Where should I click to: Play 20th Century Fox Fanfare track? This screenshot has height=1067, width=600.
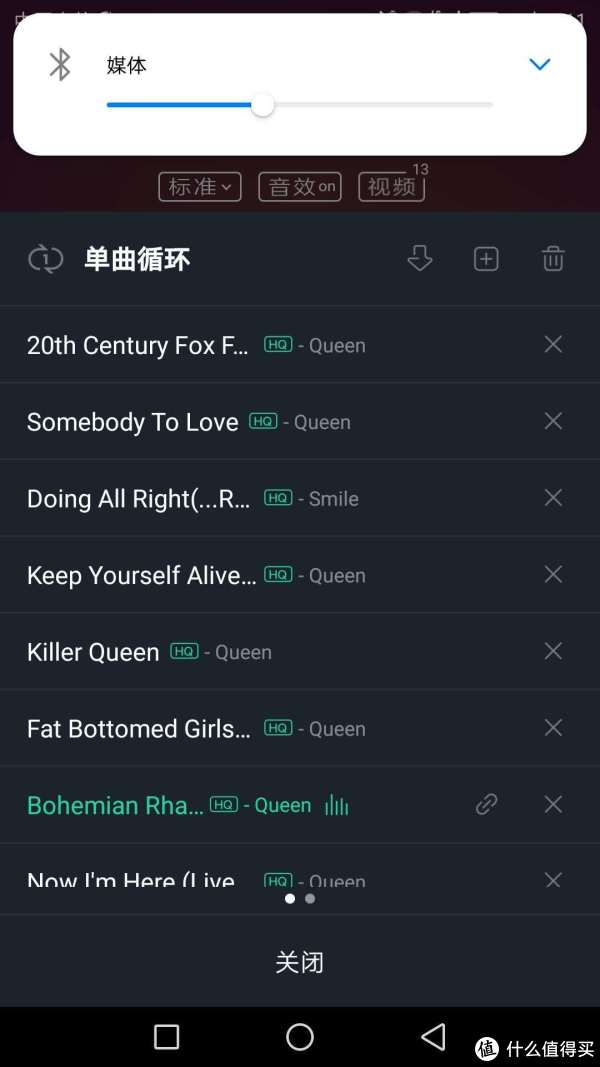click(138, 345)
